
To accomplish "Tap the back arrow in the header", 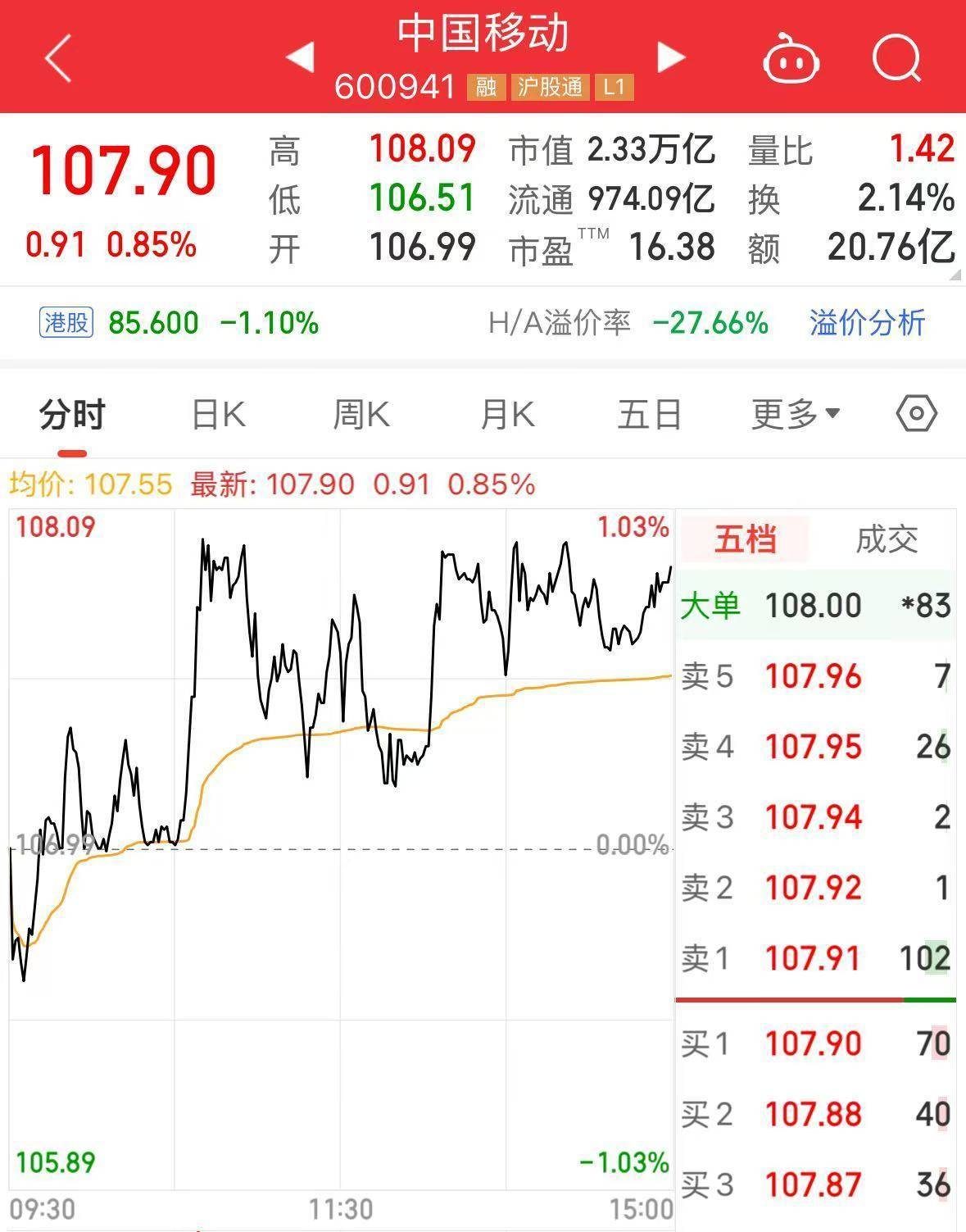I will pyautogui.click(x=57, y=57).
